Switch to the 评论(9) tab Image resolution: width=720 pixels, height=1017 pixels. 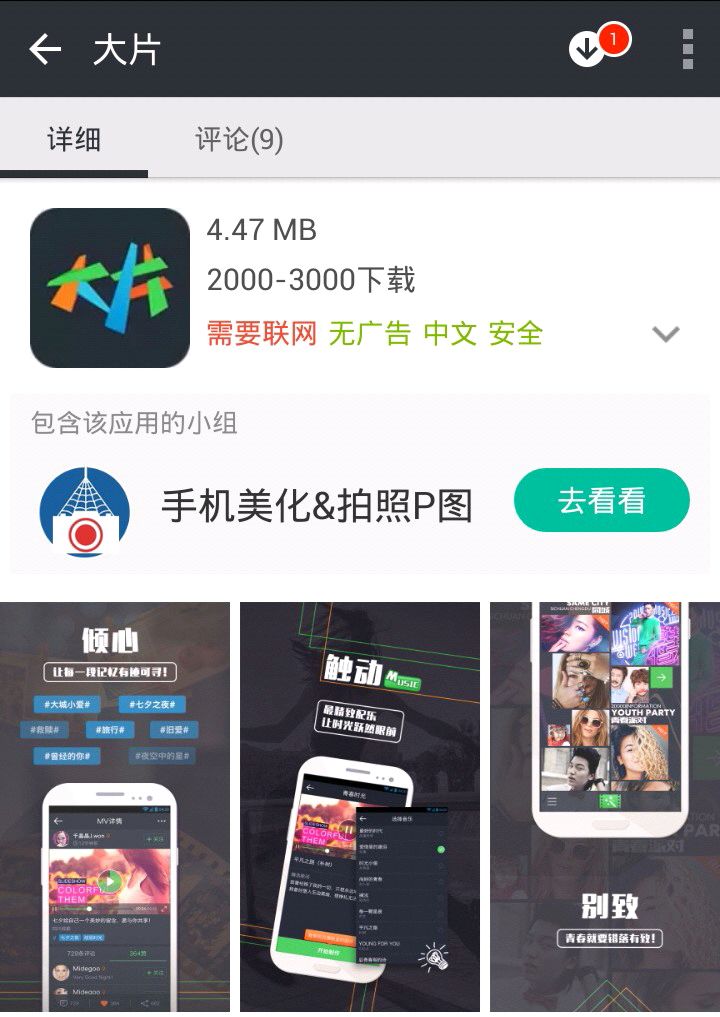(x=239, y=139)
